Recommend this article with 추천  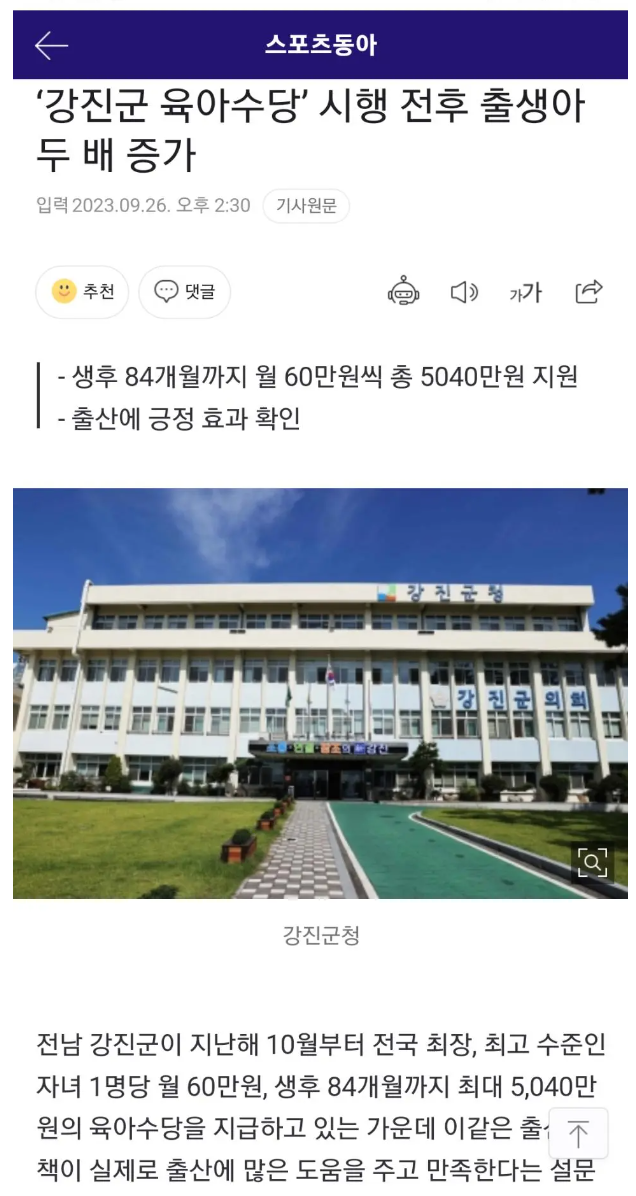(x=83, y=292)
